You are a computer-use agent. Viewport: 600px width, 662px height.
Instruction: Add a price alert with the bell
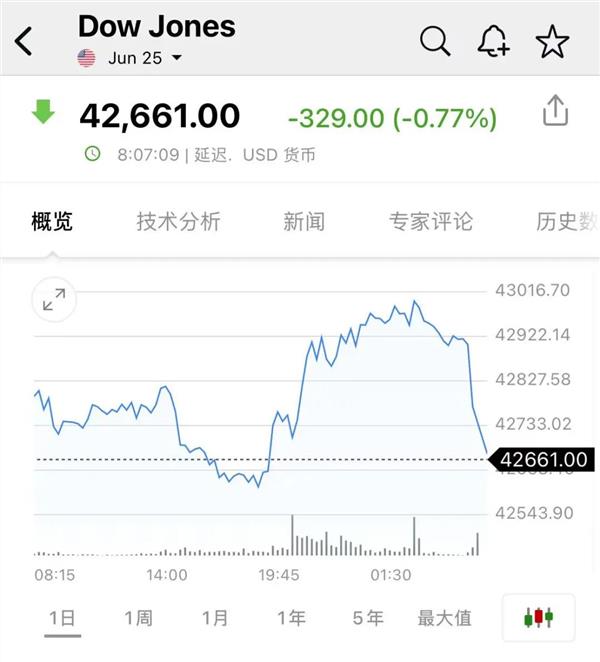493,41
